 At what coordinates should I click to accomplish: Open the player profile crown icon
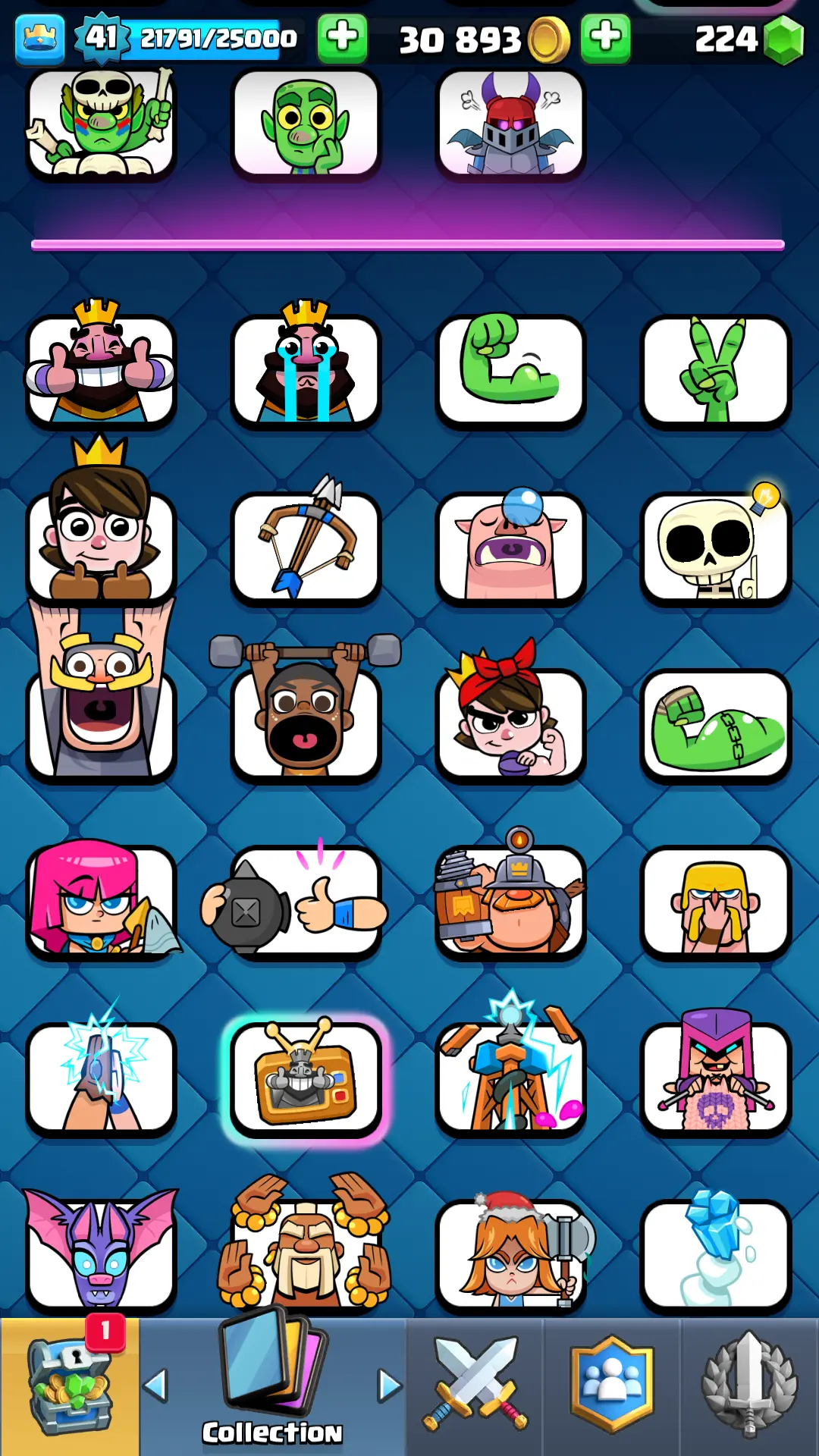(39, 38)
